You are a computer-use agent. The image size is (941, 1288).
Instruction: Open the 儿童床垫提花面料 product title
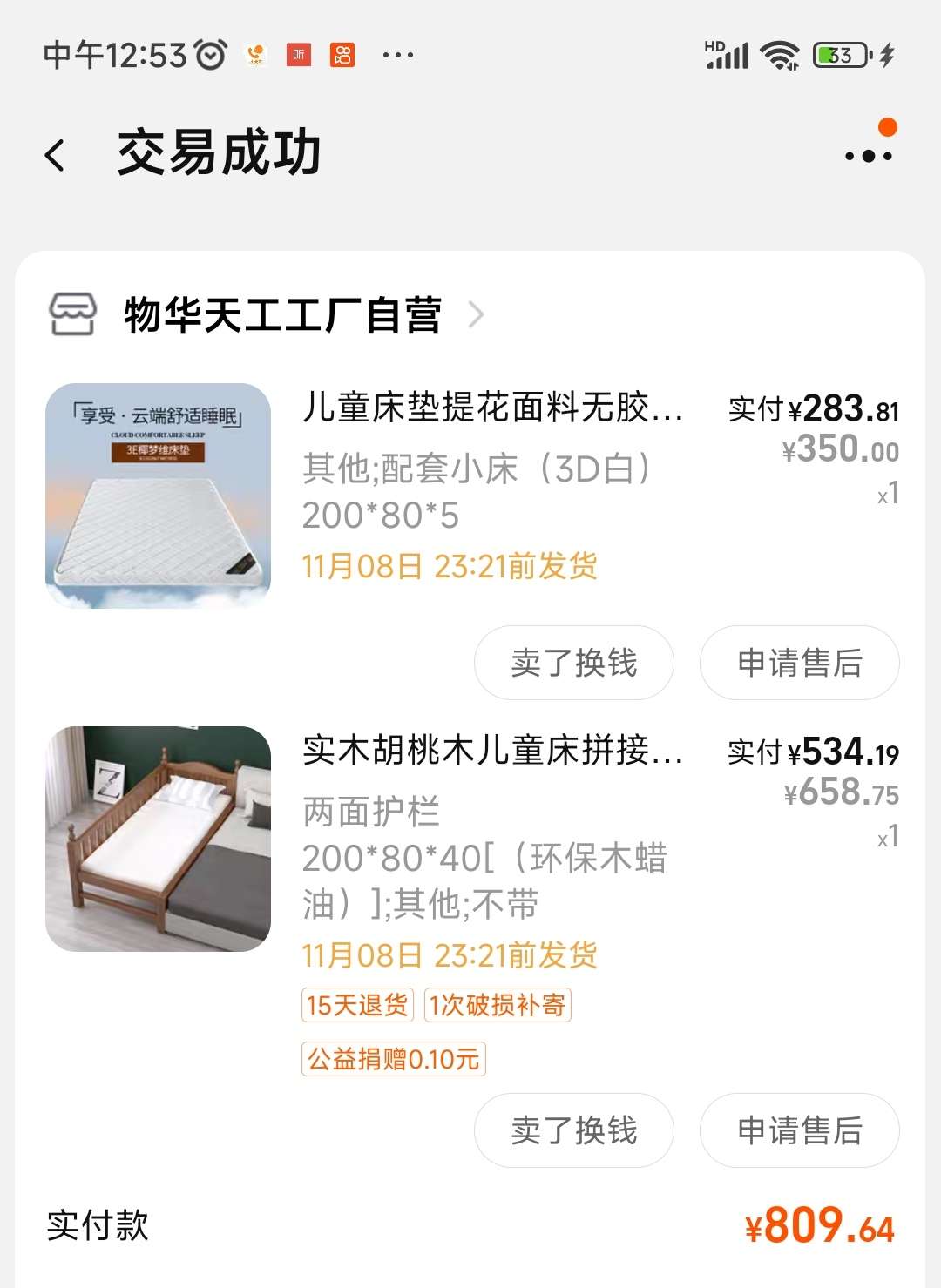tap(492, 408)
